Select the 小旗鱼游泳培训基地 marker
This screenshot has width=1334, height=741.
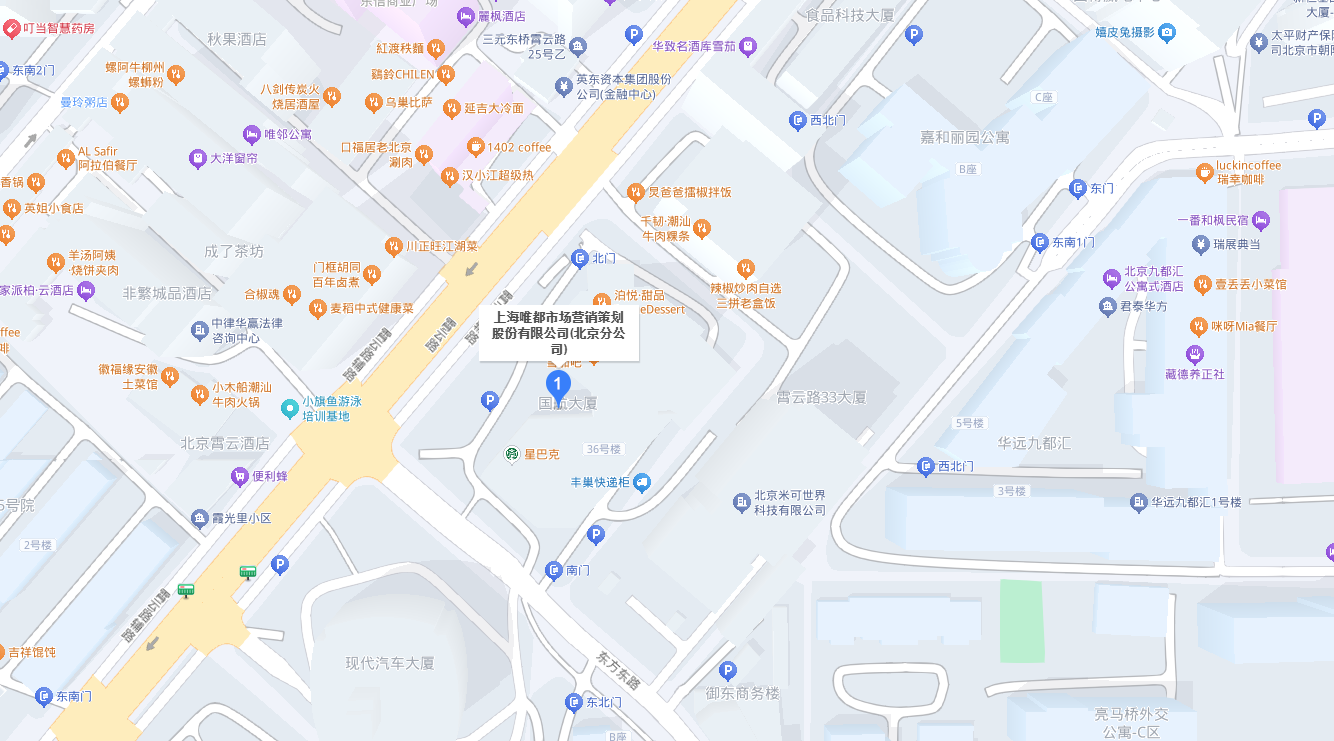pyautogui.click(x=289, y=408)
